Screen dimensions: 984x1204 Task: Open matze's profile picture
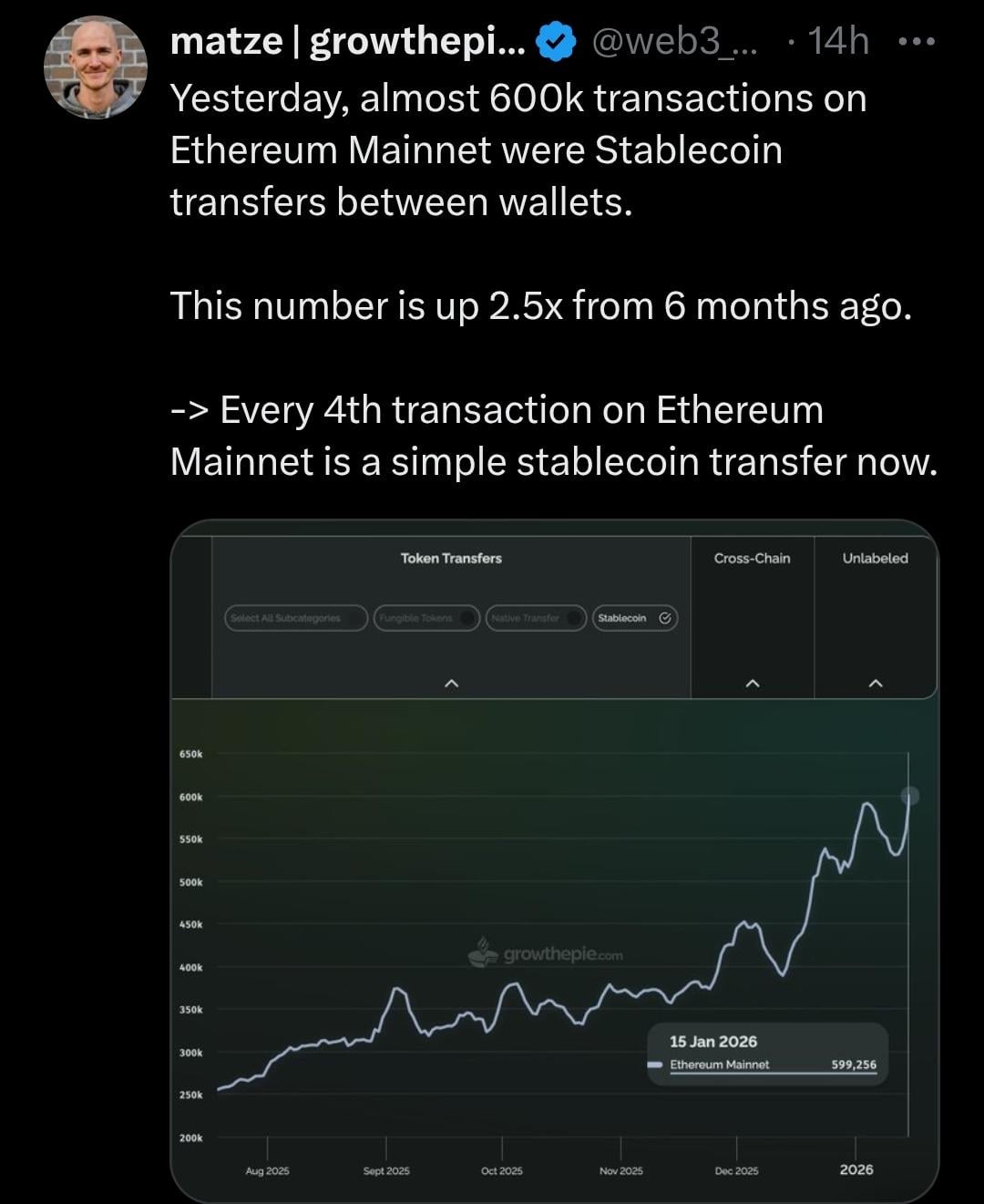tap(95, 67)
